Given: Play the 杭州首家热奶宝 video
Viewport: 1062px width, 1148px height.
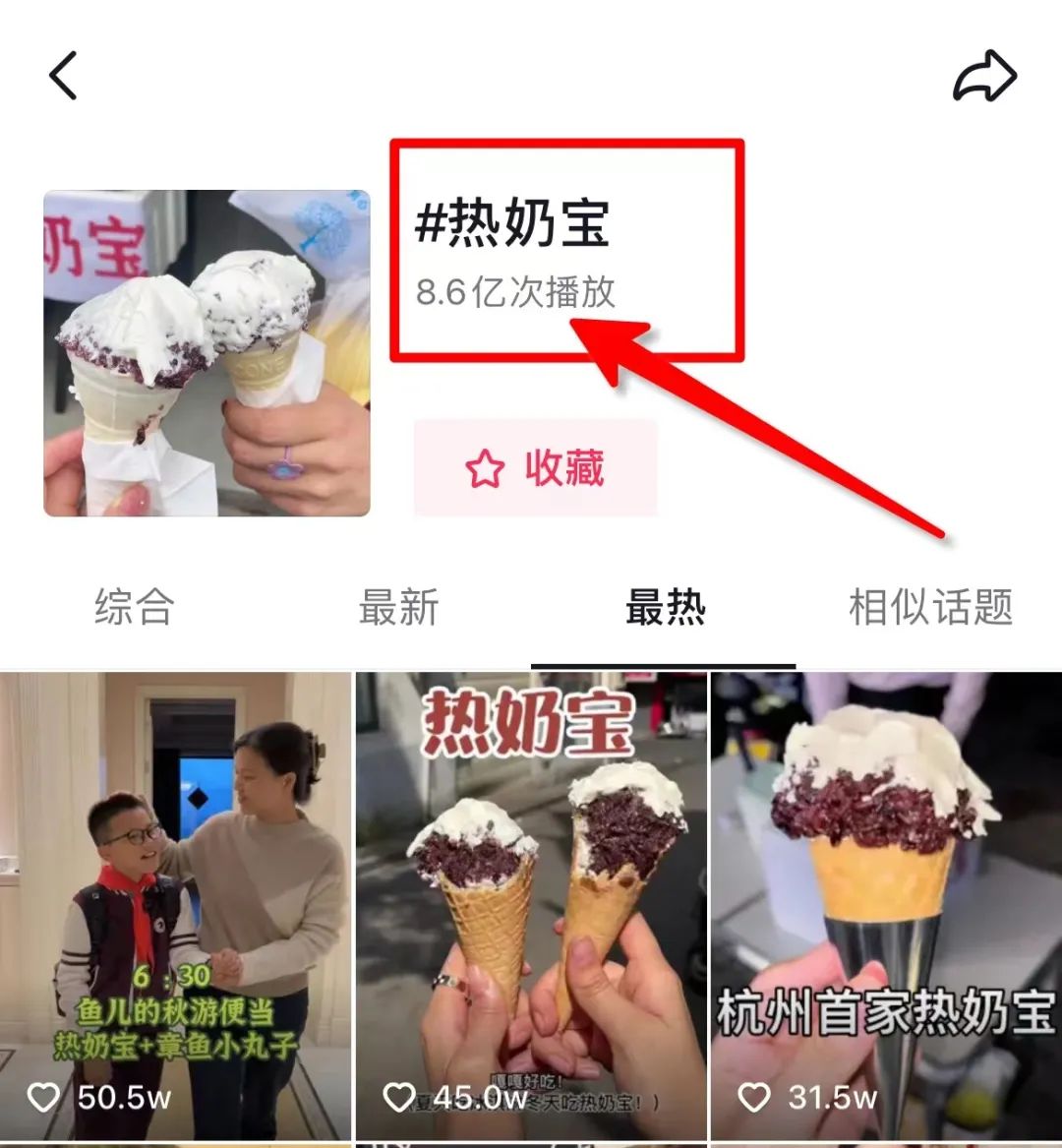Looking at the screenshot, I should pyautogui.click(x=886, y=905).
